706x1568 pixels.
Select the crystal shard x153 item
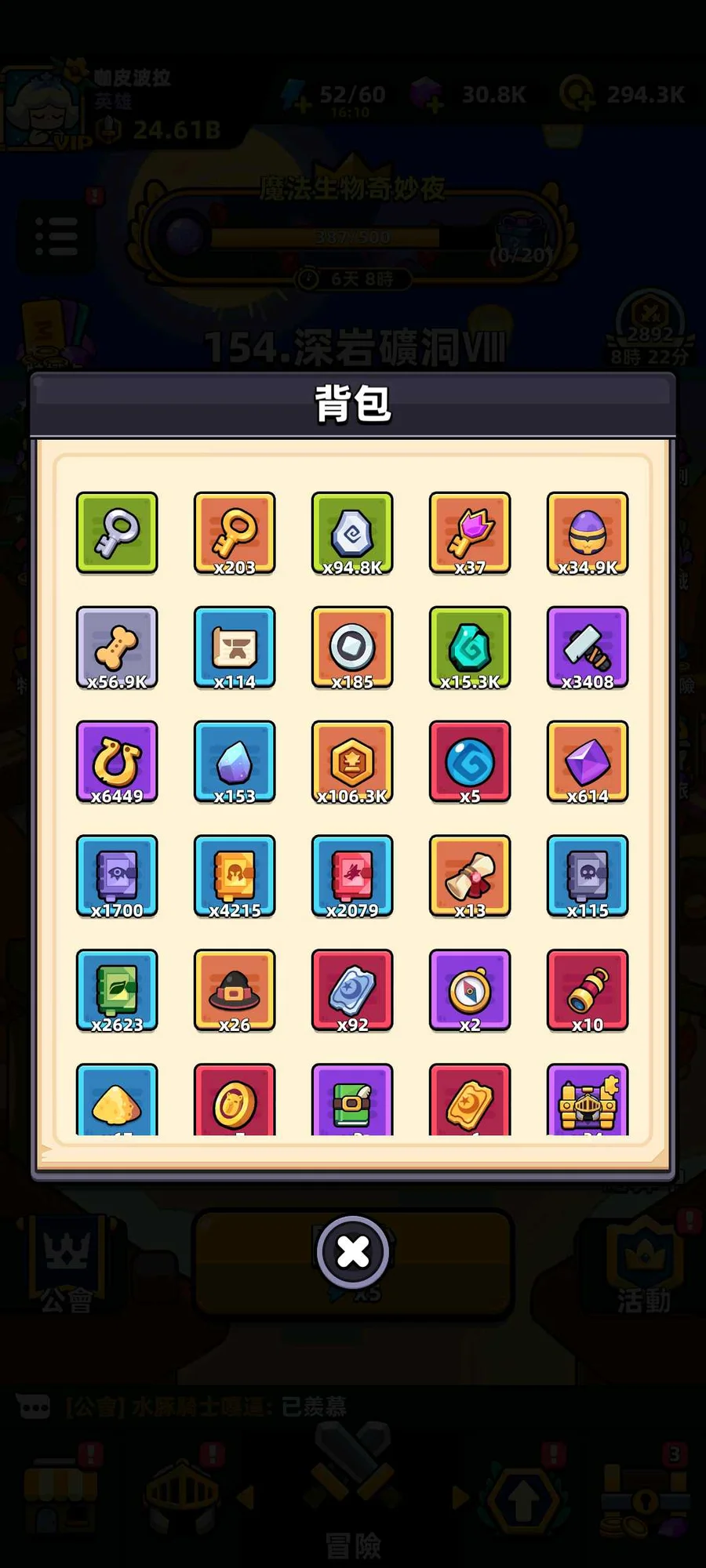[235, 761]
